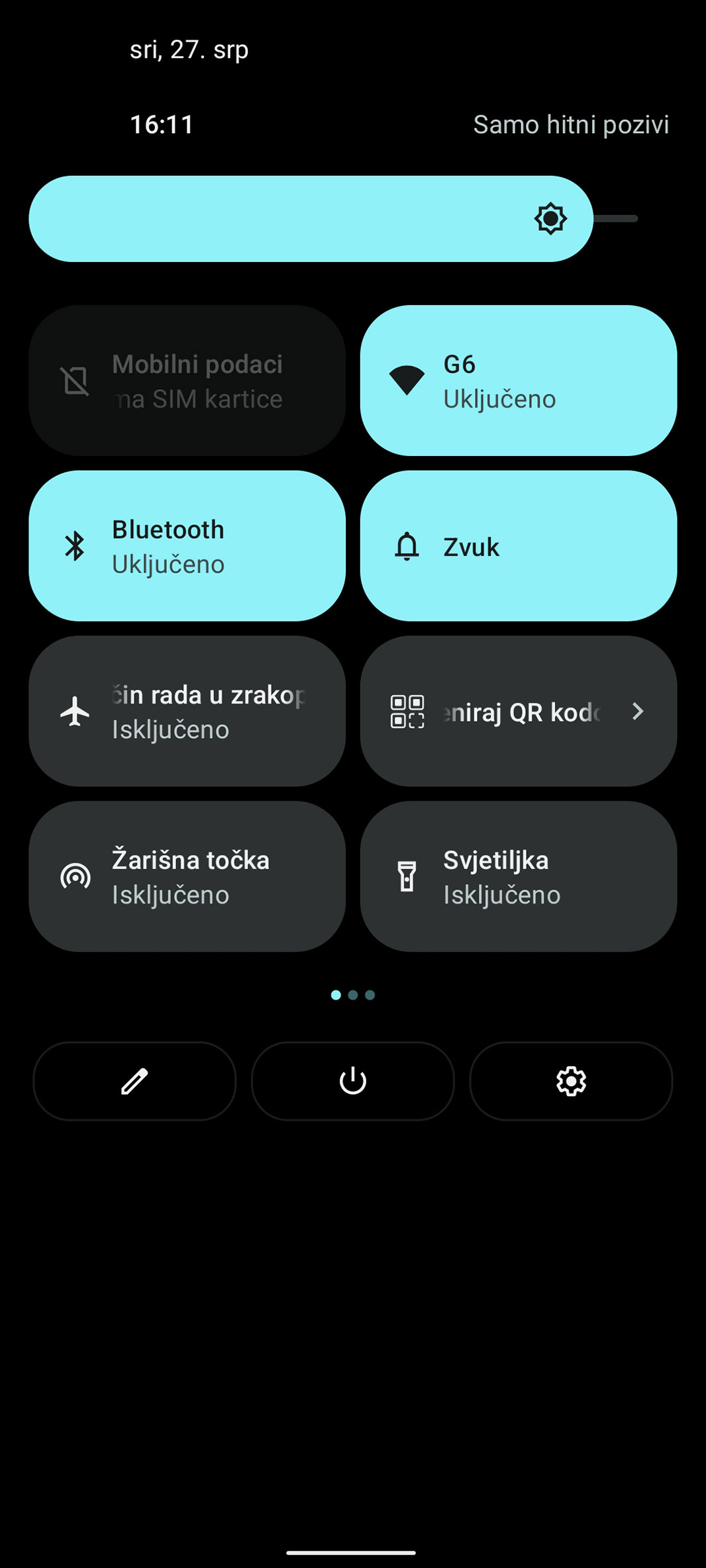Tap the Mobilni podaci tile

click(187, 381)
